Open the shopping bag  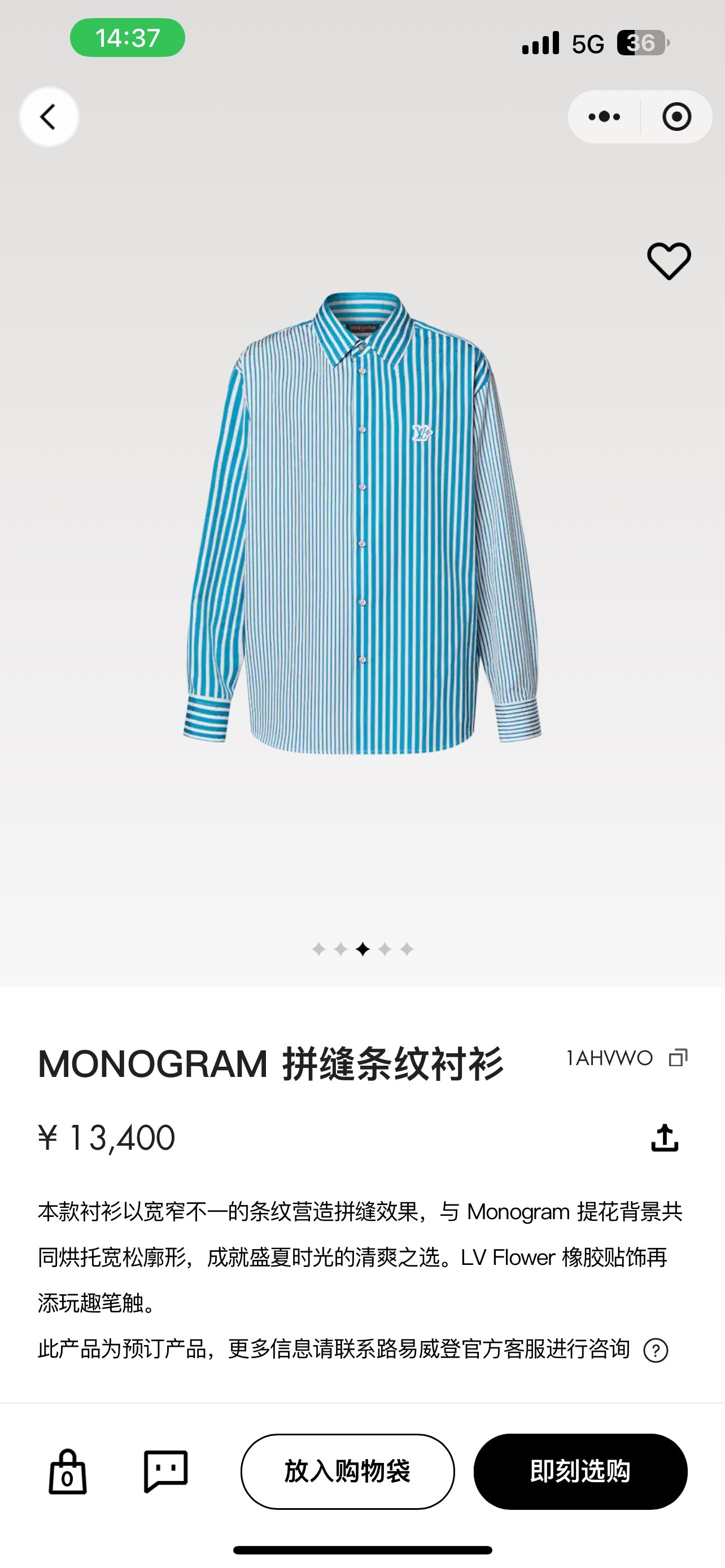point(68,1472)
